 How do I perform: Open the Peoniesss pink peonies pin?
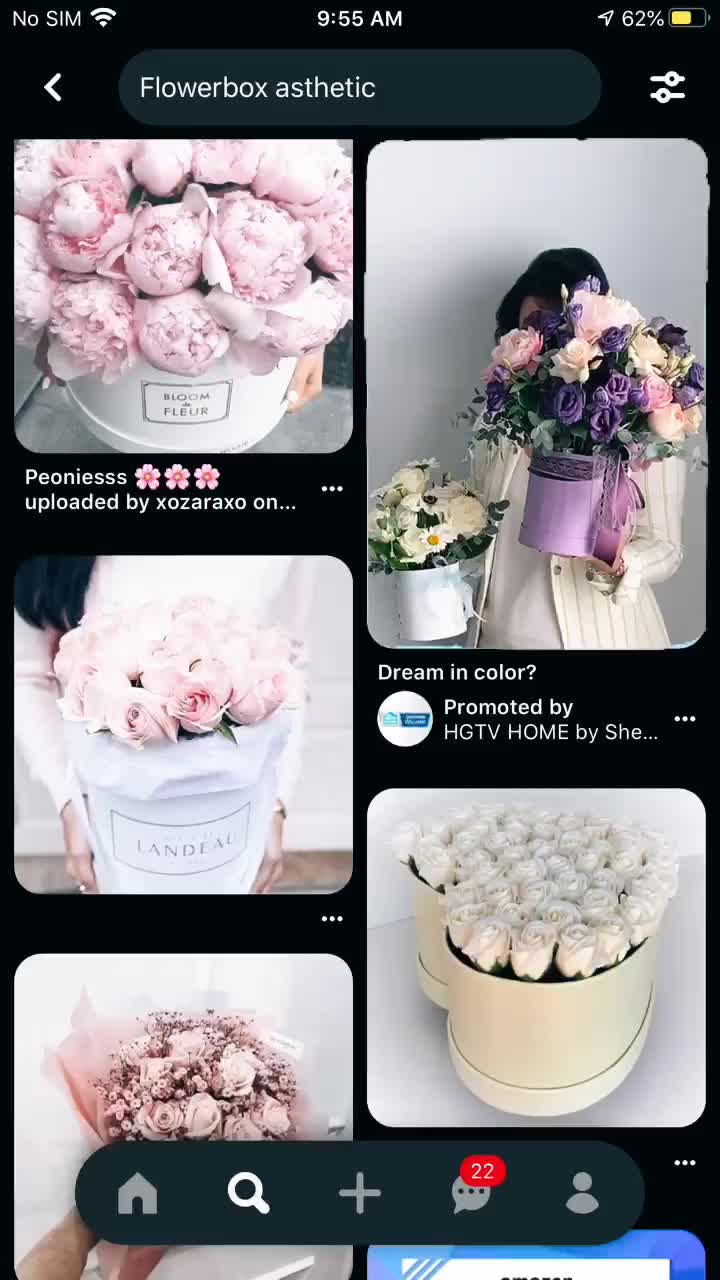(183, 296)
